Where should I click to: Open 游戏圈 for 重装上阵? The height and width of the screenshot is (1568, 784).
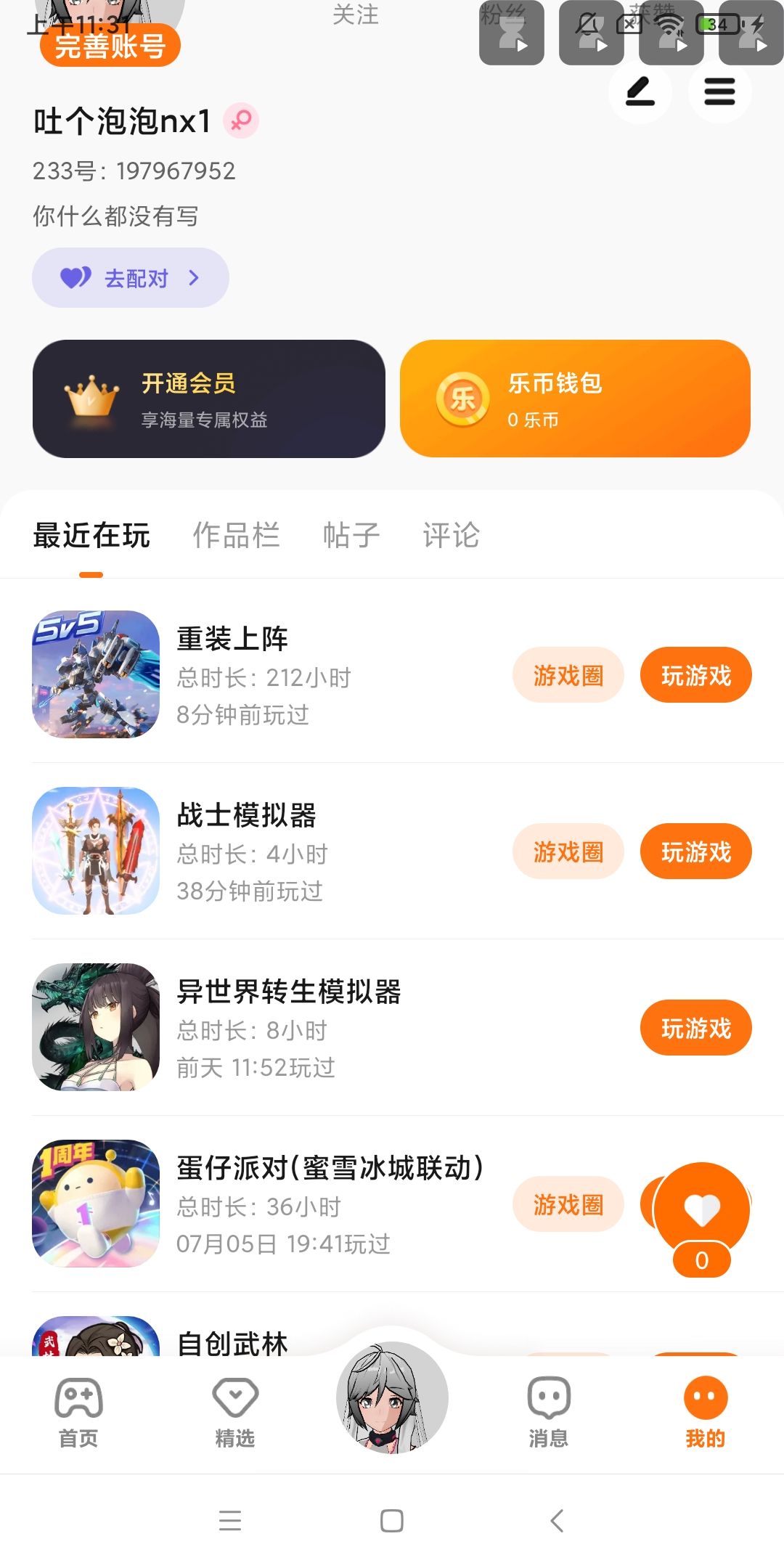[568, 676]
